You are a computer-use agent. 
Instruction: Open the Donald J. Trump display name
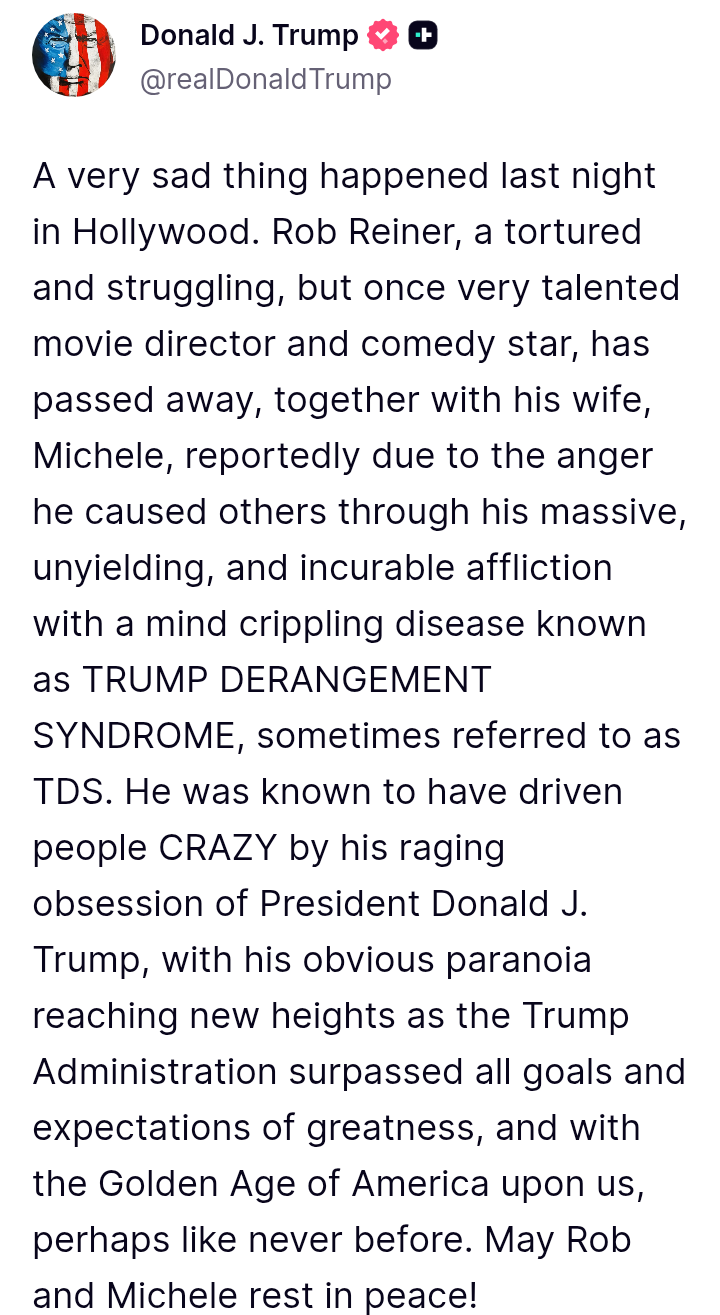point(249,36)
